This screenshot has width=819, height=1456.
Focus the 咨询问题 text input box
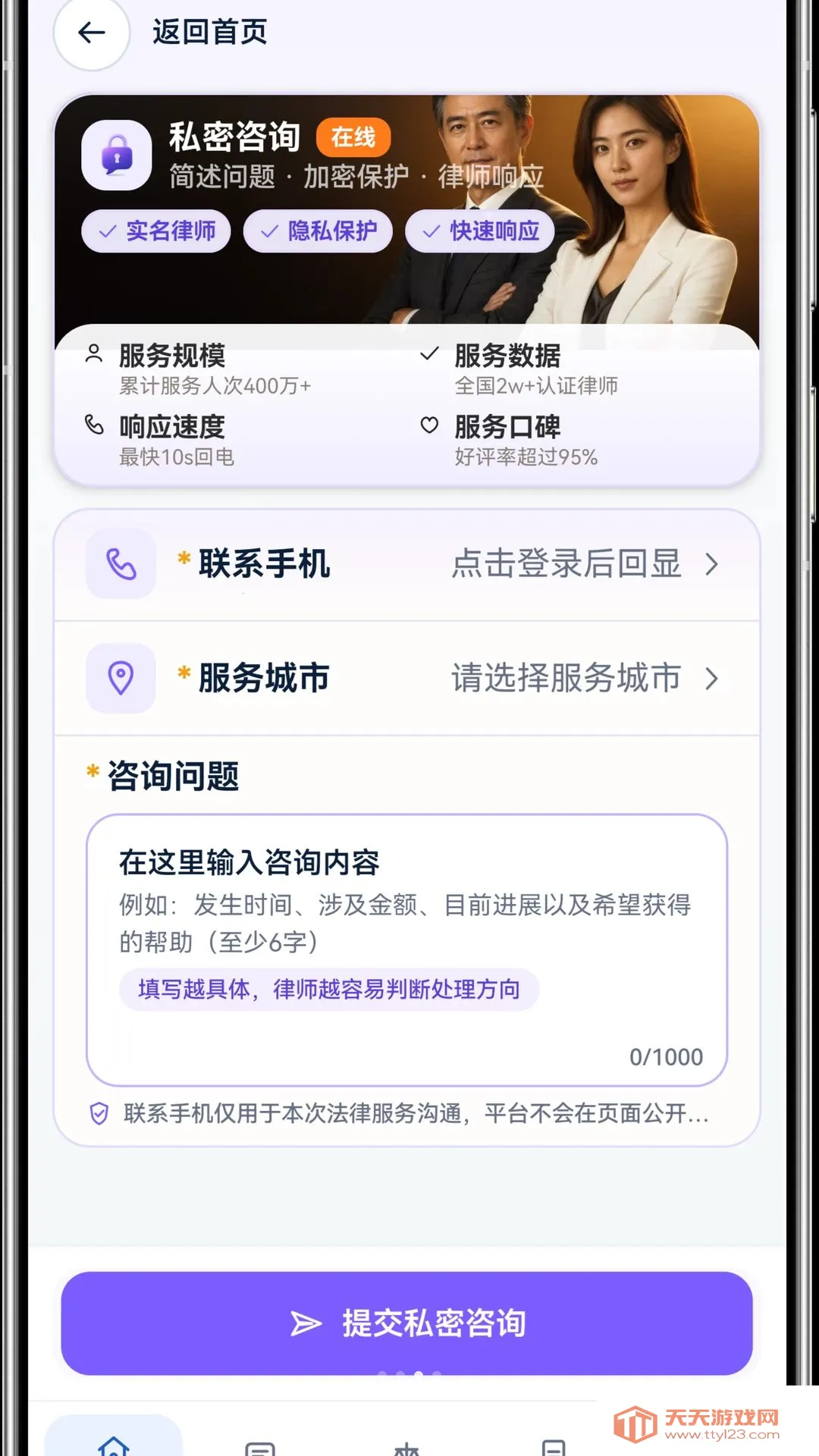(x=407, y=950)
